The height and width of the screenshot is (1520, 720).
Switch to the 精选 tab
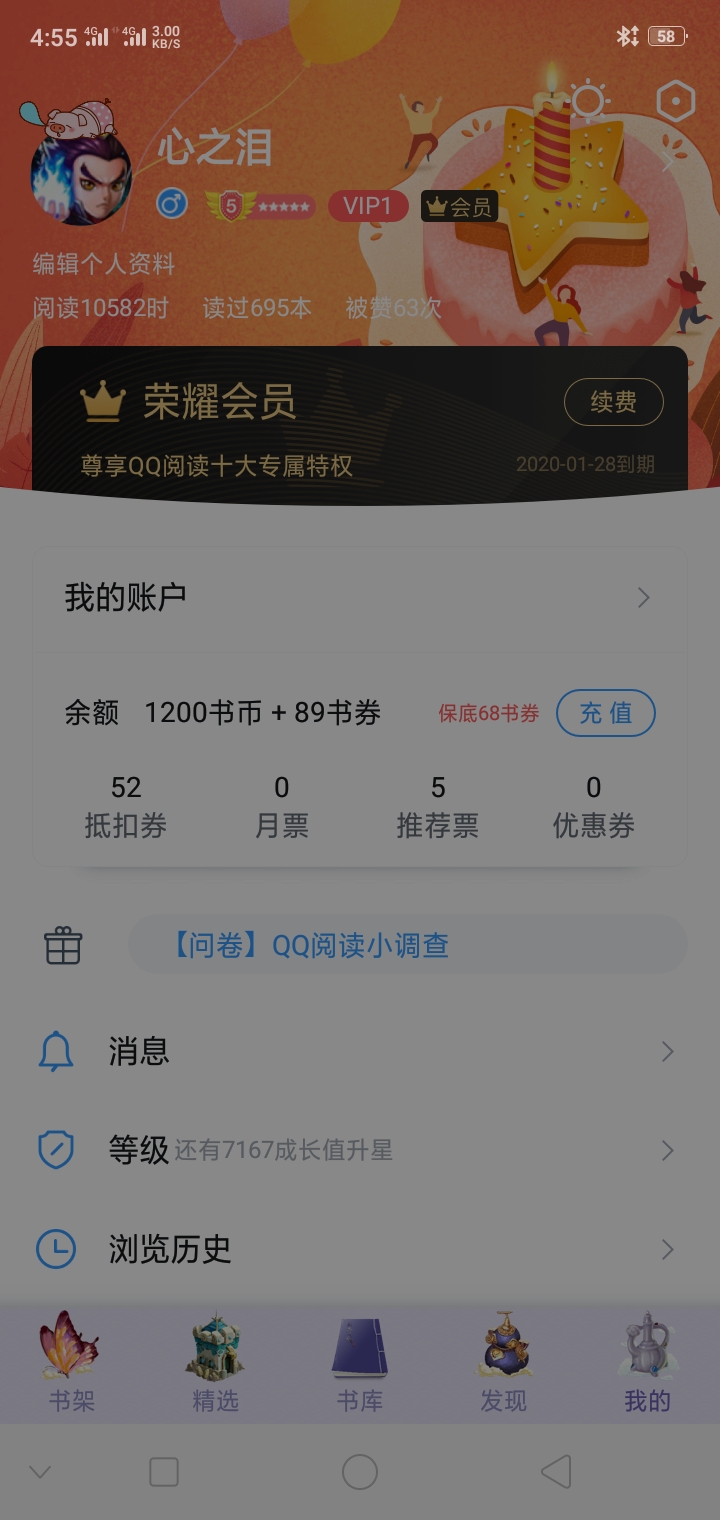[x=215, y=1362]
